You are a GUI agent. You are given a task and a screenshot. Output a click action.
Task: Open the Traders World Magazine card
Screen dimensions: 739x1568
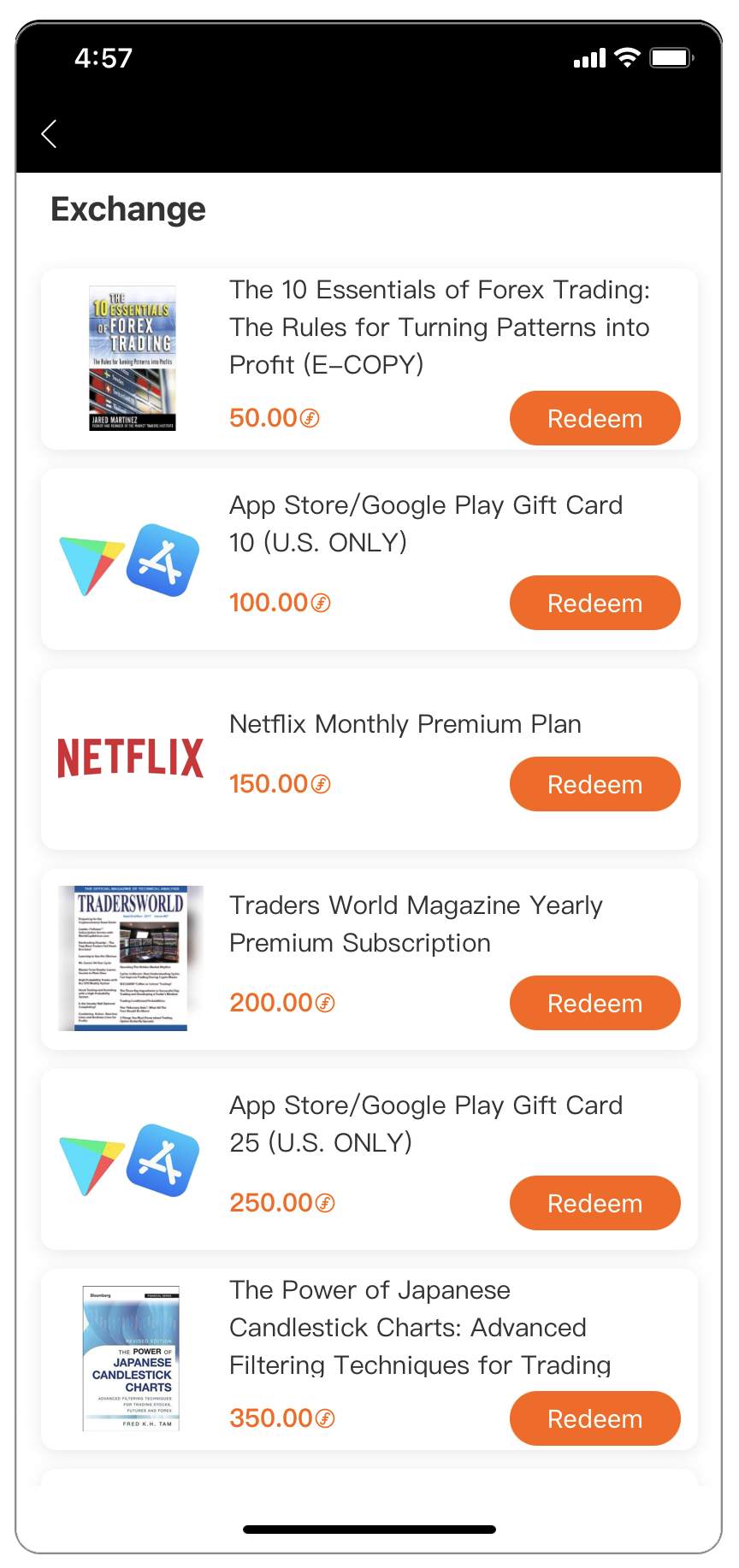416,923
